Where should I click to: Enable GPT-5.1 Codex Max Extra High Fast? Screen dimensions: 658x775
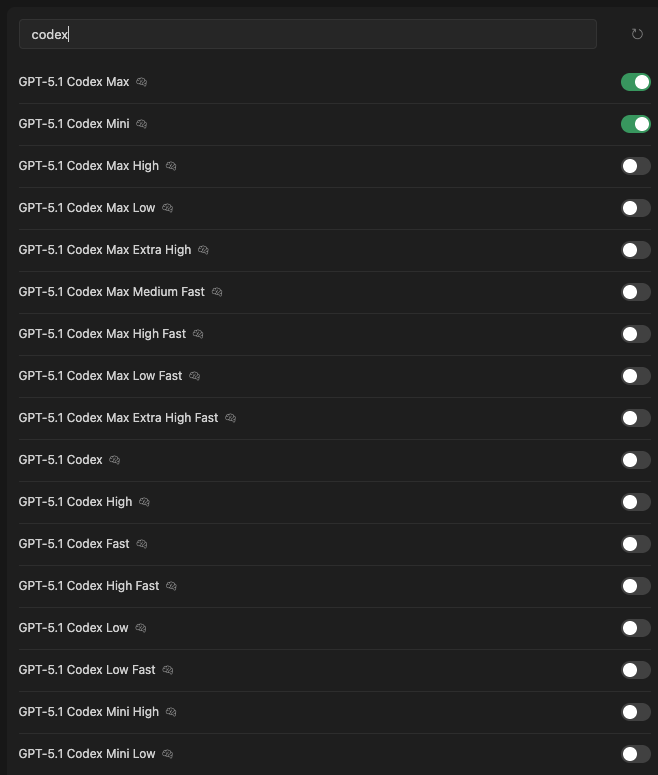coord(635,418)
